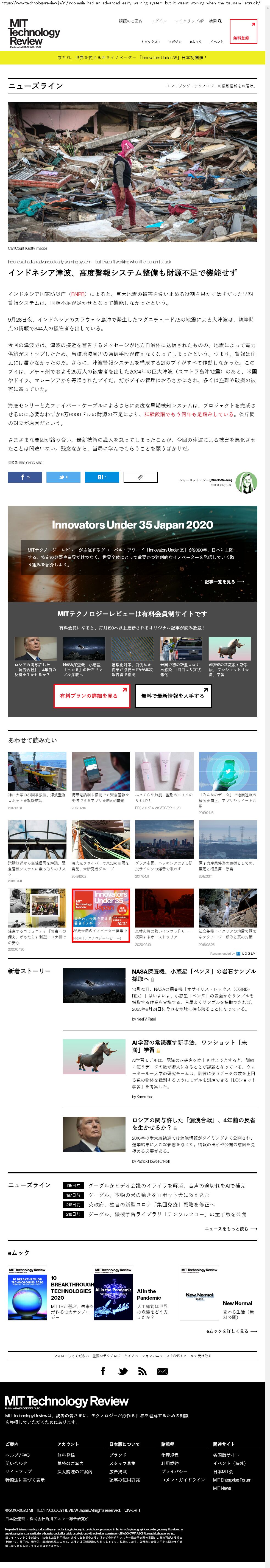270x1568 pixels.
Task: Open the ログイン login link
Action: tap(158, 21)
